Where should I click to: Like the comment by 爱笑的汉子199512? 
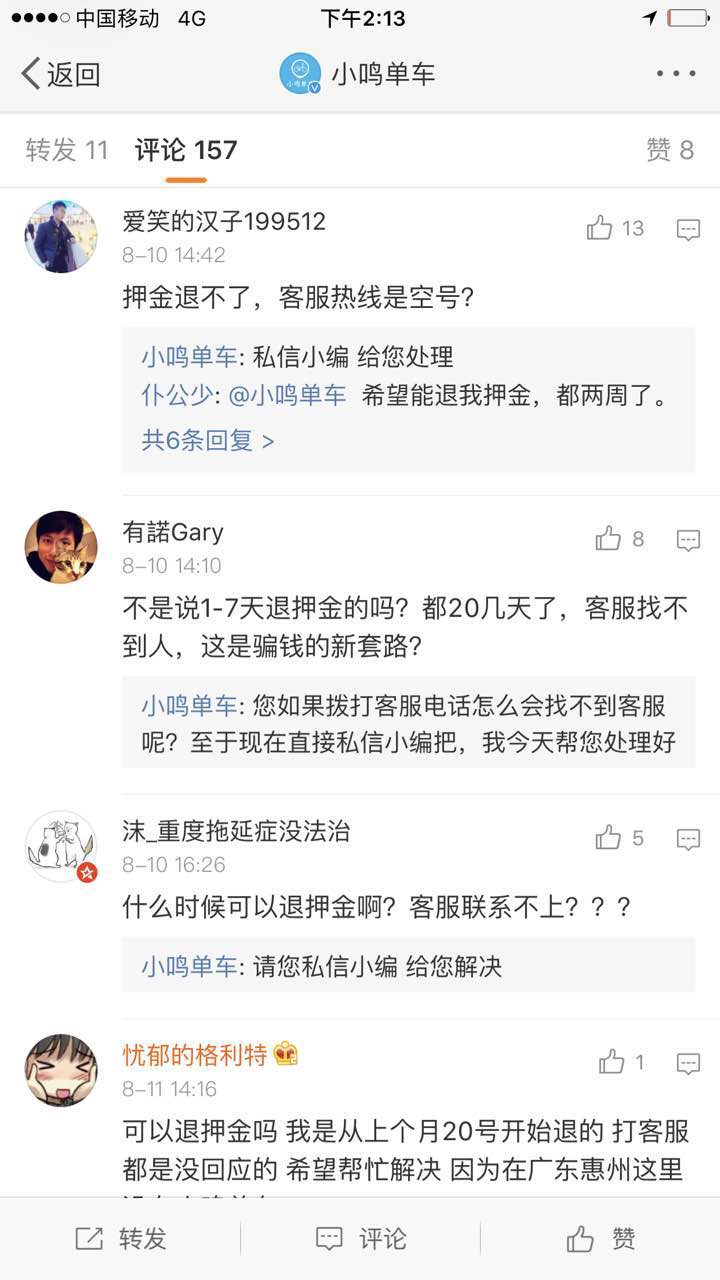[x=615, y=229]
